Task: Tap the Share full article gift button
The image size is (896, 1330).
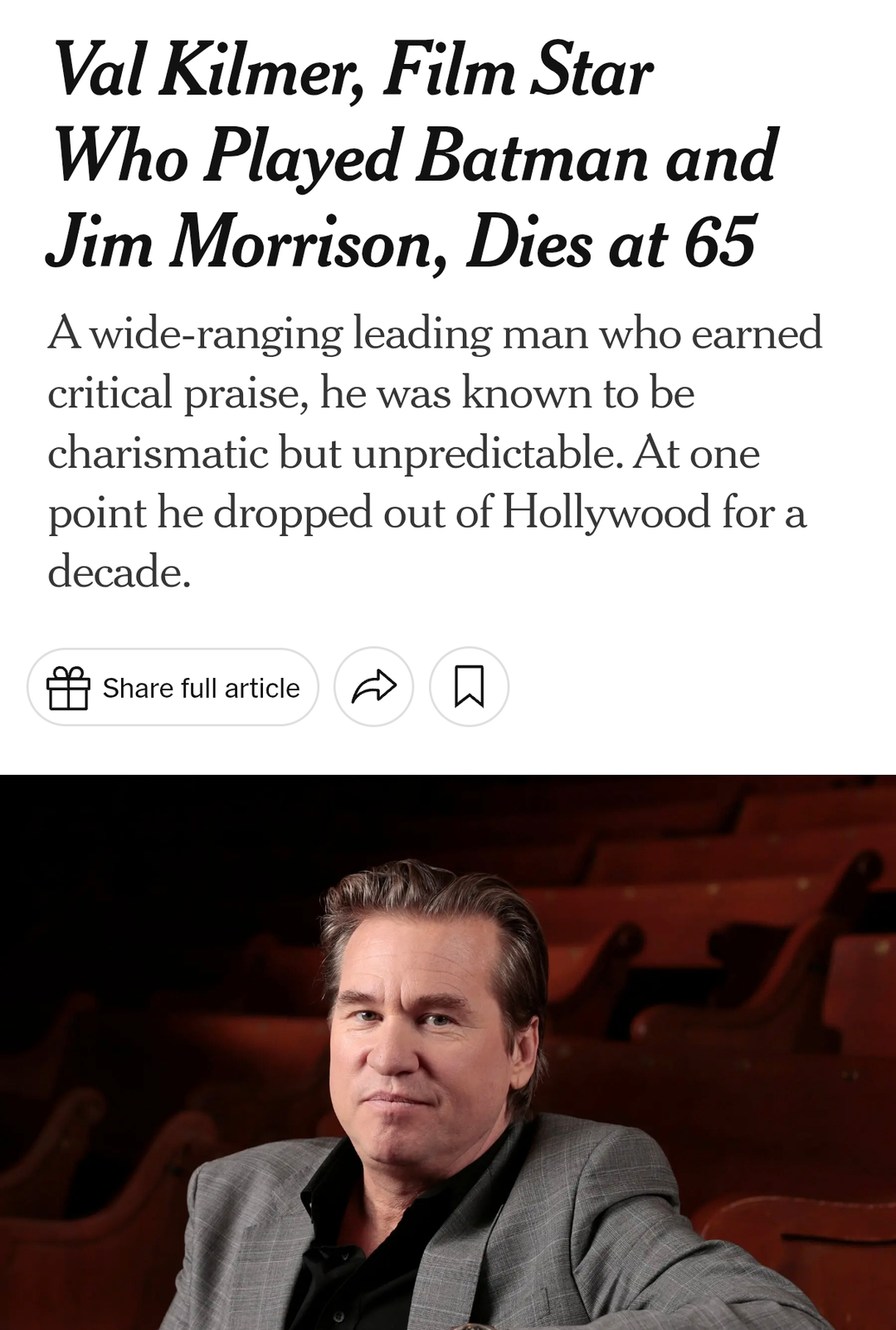Action: click(173, 687)
